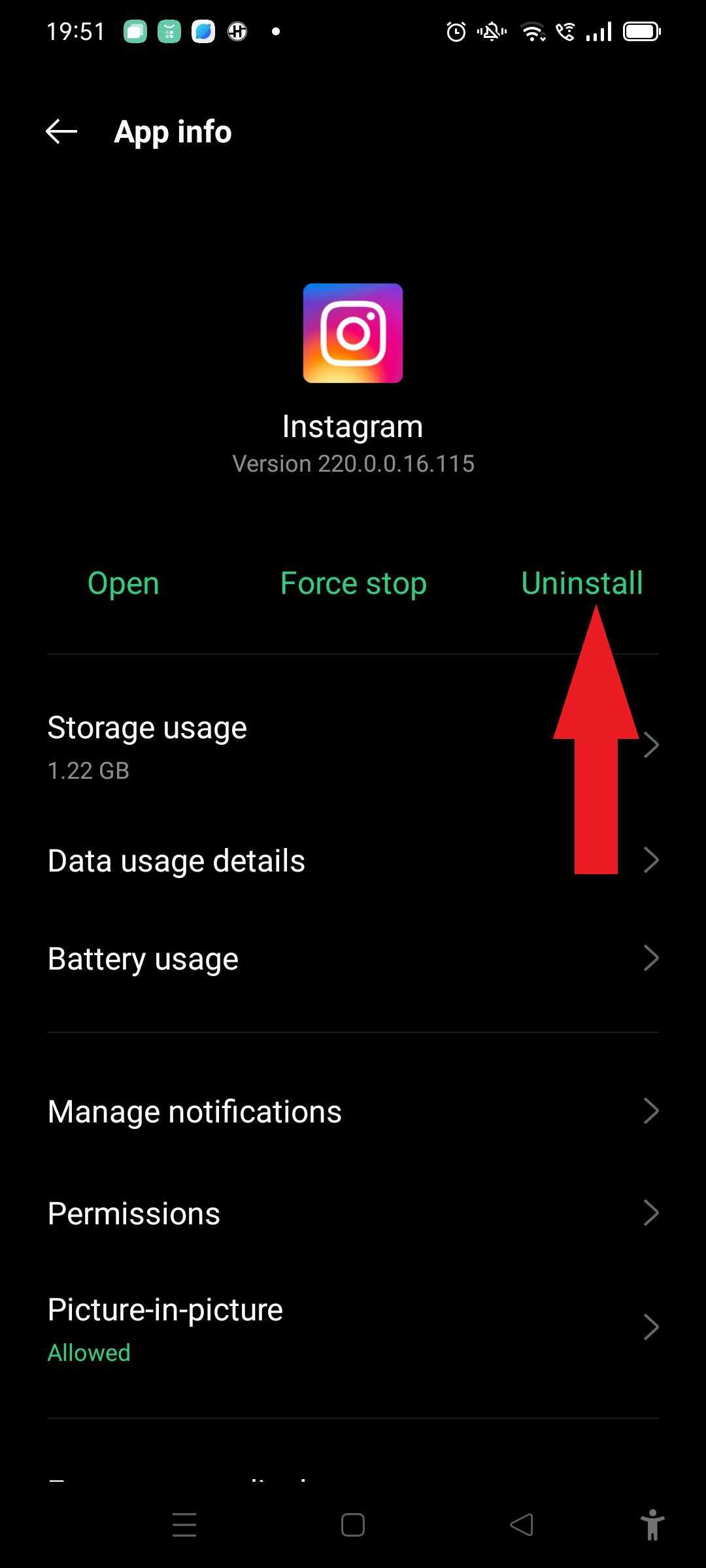
Task: Tap the system home button
Action: tap(353, 1525)
